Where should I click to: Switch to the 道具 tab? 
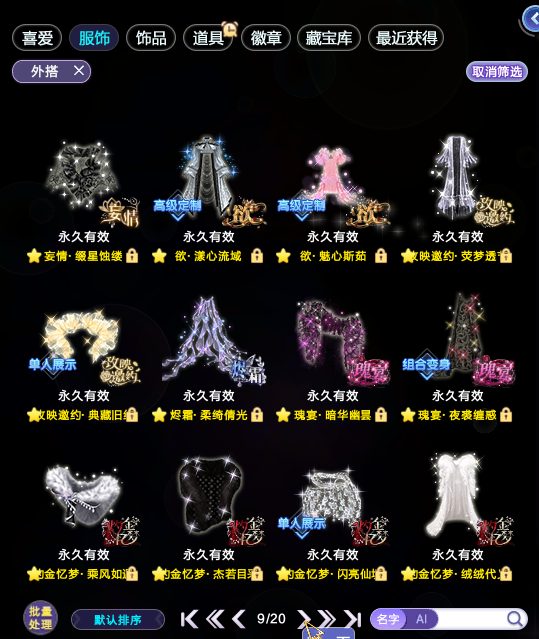click(x=208, y=38)
